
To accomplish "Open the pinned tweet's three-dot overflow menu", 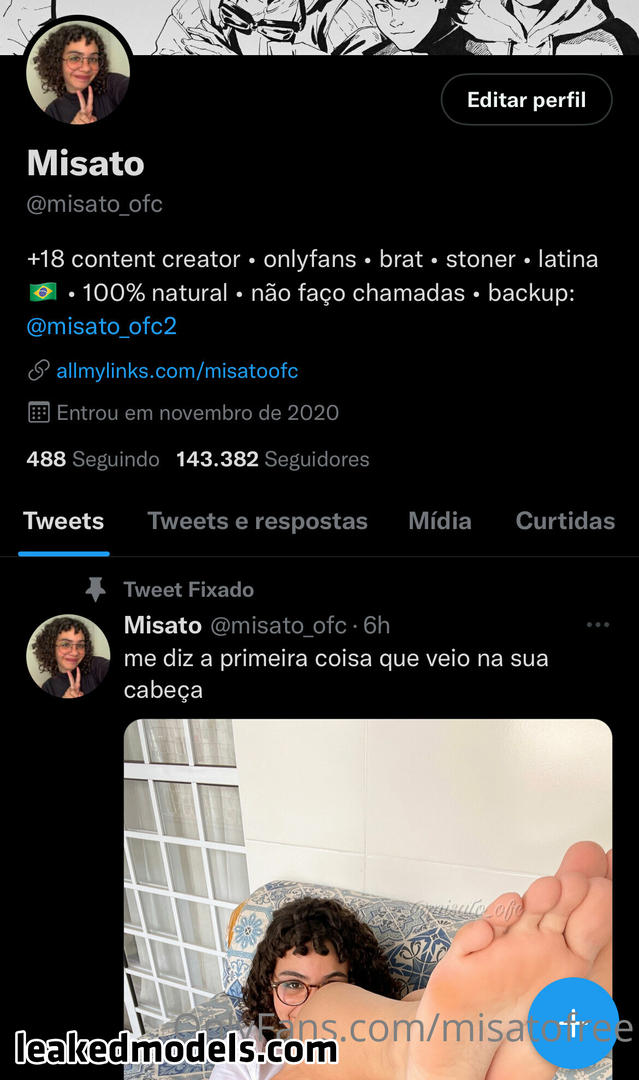I will [x=598, y=626].
